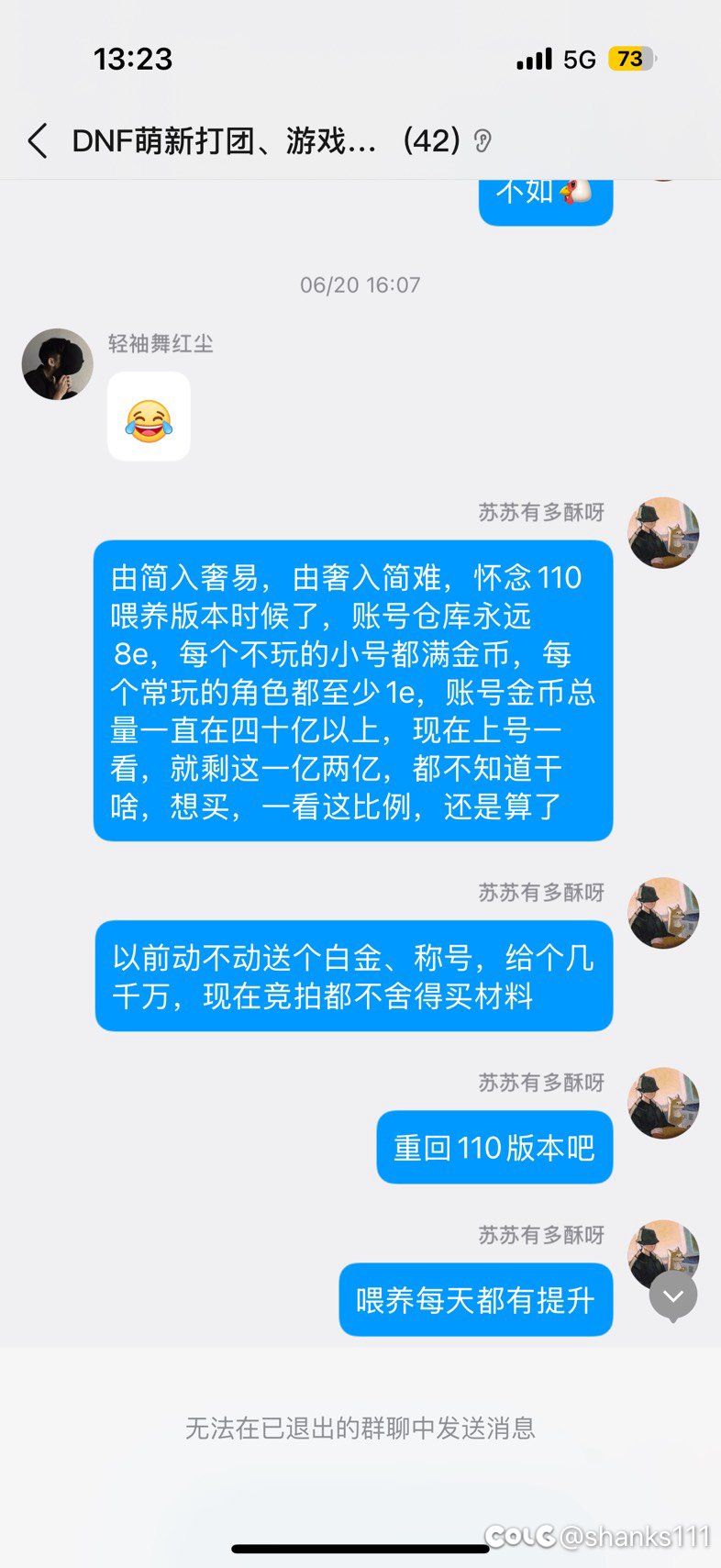The image size is (721, 1568).
Task: Tap the laughing emoji message from 轻袖舞红尘
Action: point(149,417)
